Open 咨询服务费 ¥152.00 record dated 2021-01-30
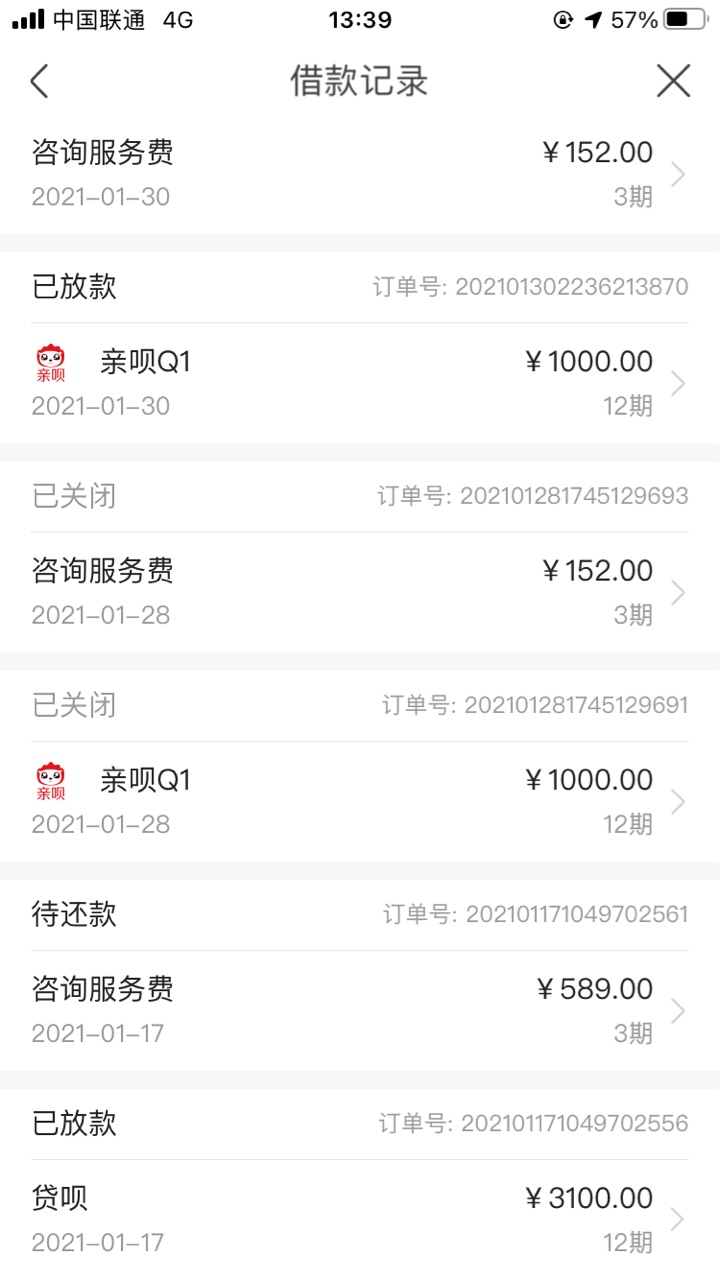Image resolution: width=720 pixels, height=1280 pixels. tap(360, 174)
